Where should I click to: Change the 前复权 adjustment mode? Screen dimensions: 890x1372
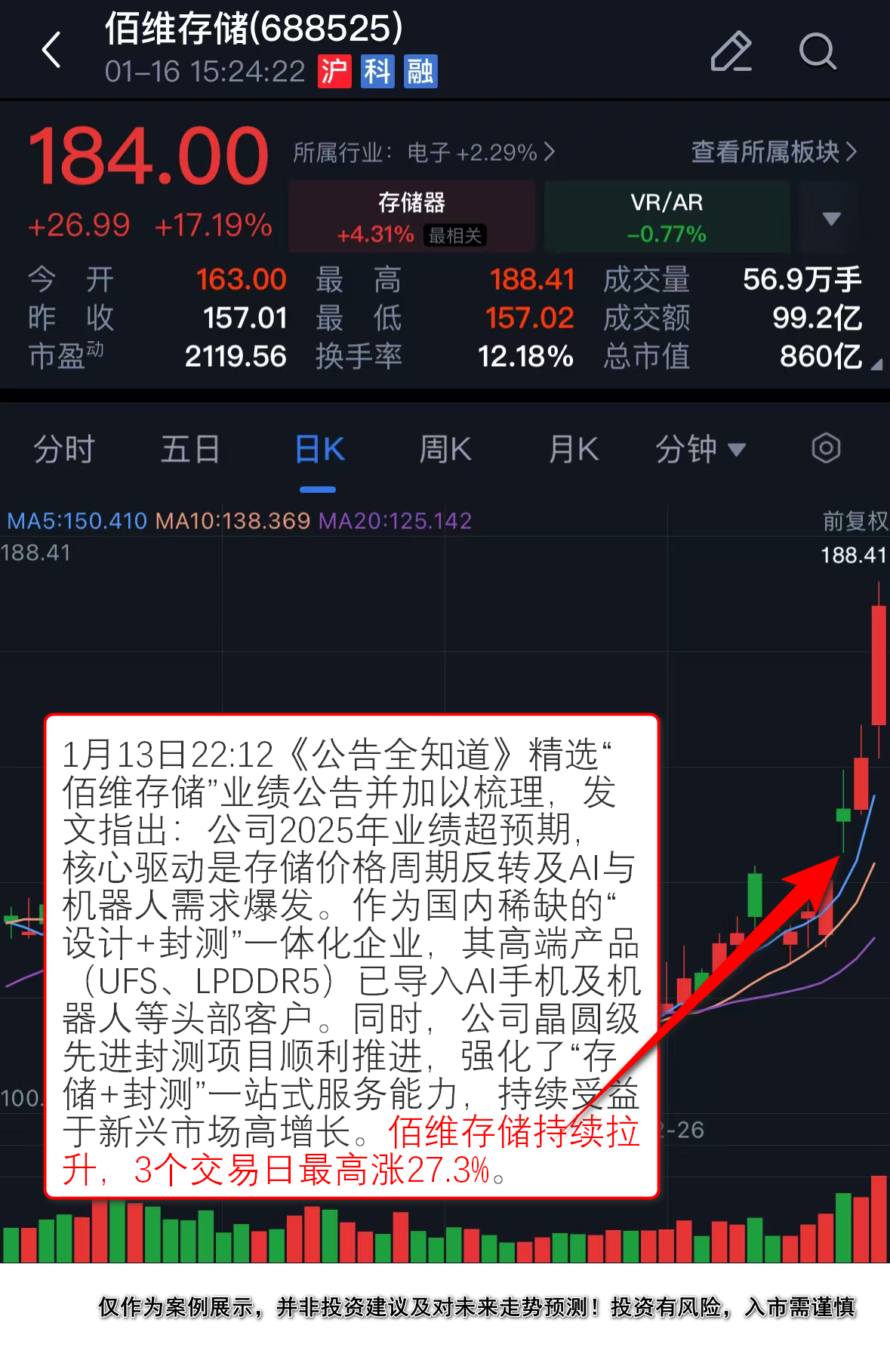855,521
